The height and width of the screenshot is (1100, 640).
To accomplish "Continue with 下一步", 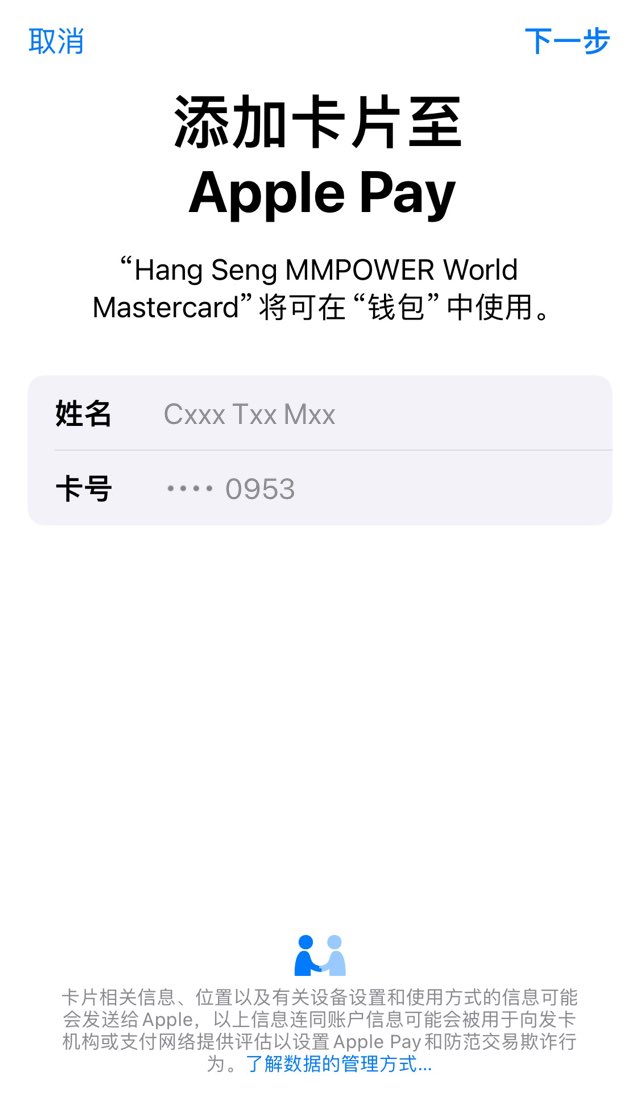I will click(567, 41).
